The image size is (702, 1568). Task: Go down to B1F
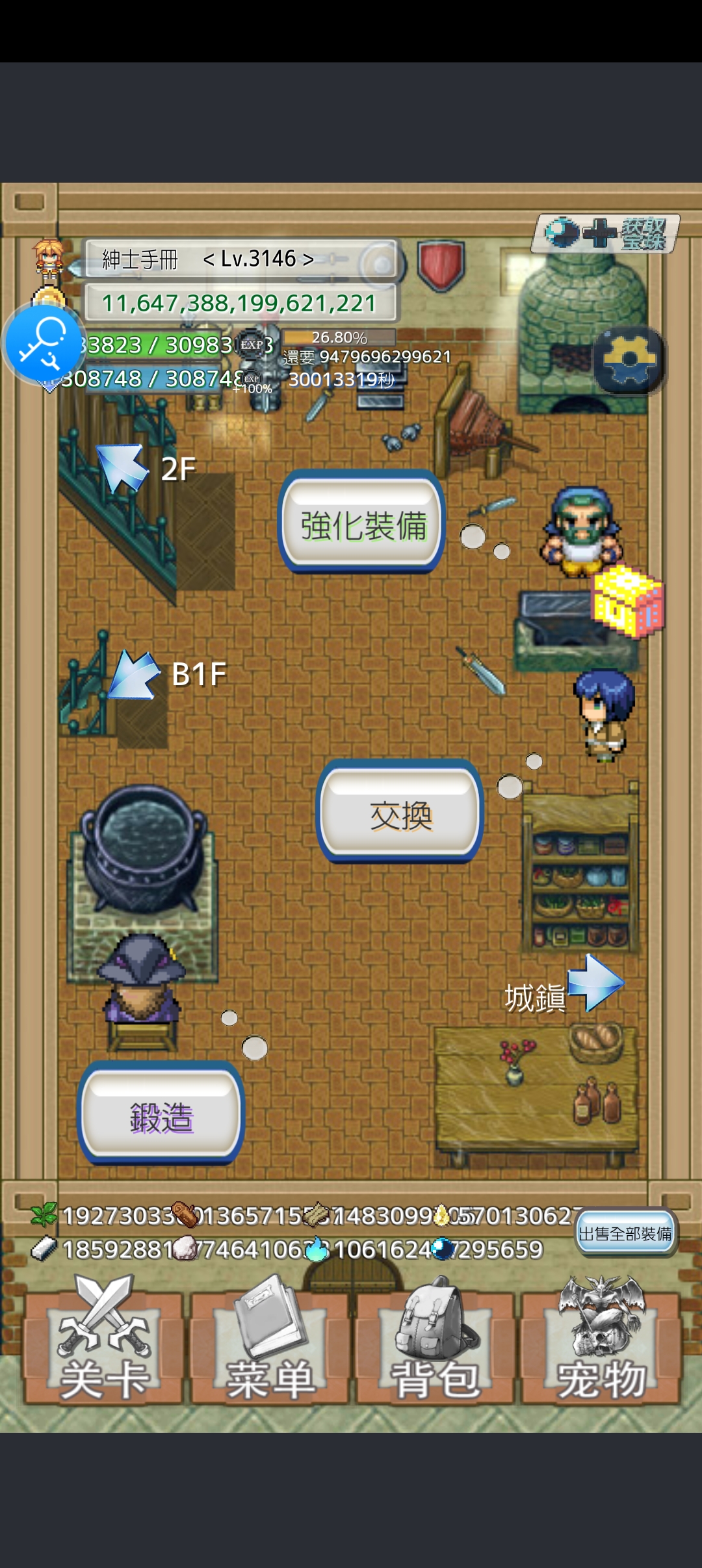(135, 674)
